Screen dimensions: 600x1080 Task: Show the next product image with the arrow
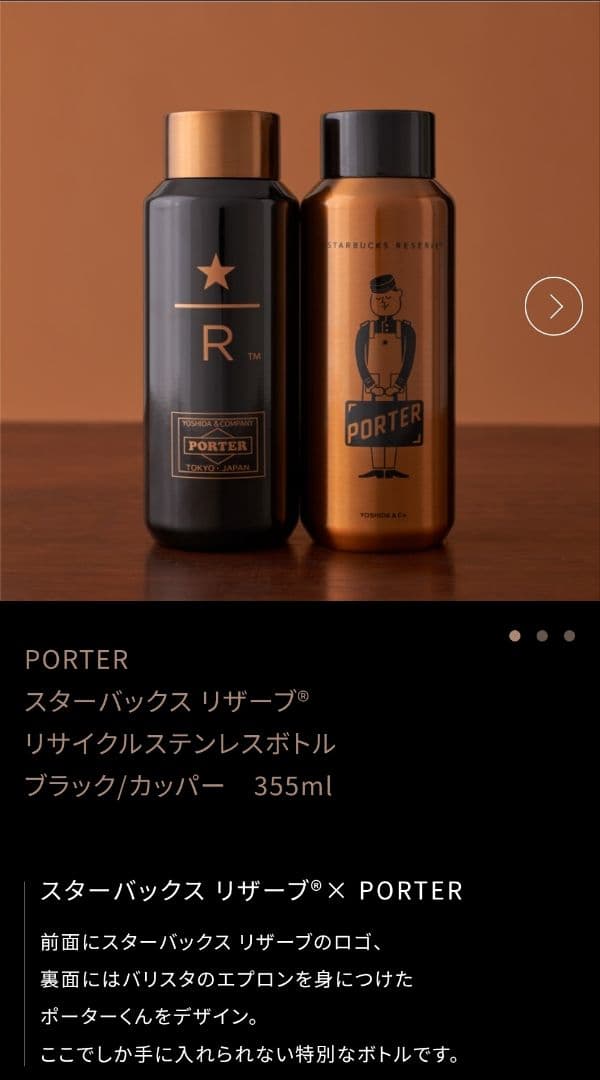click(554, 307)
